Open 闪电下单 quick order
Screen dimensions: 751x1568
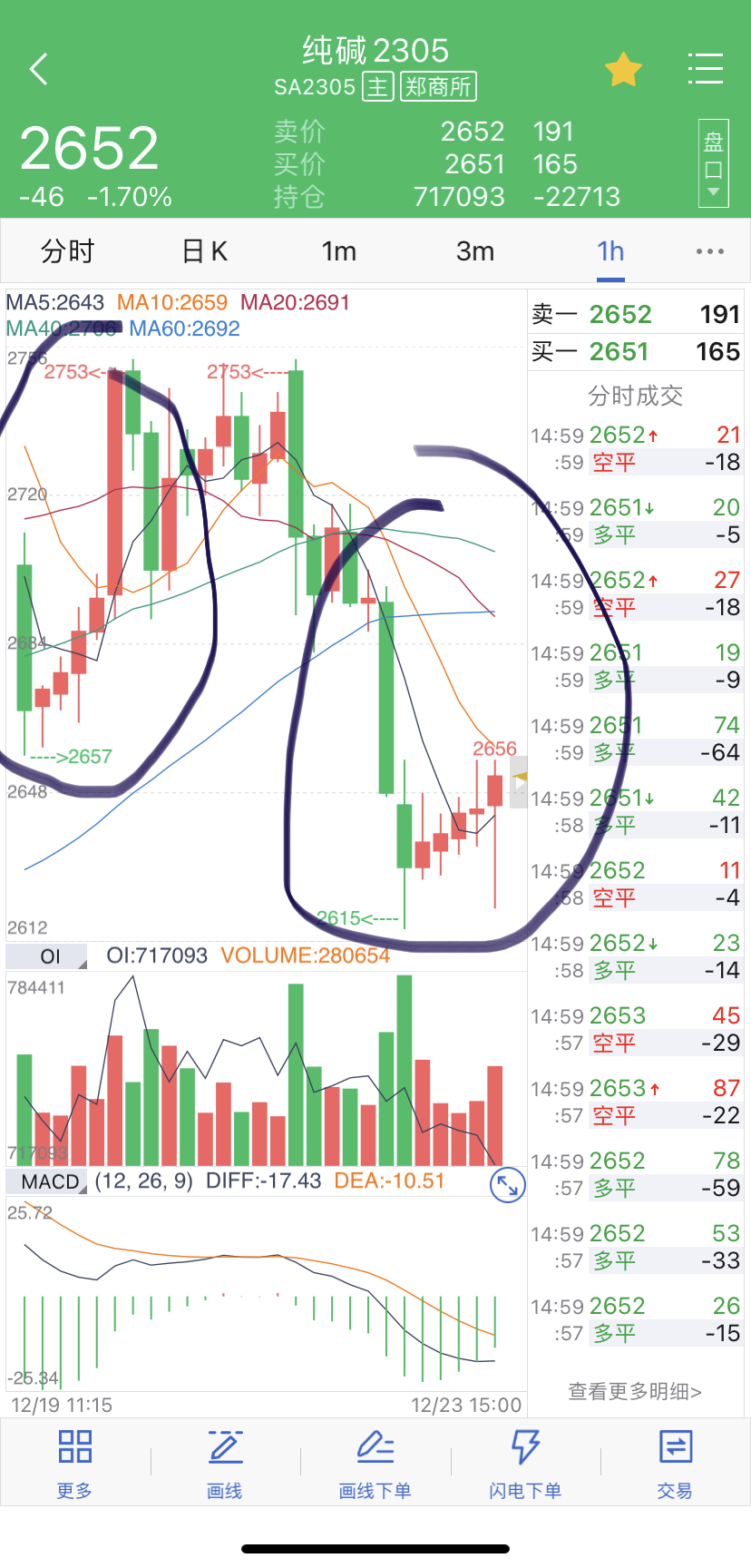[x=525, y=1464]
